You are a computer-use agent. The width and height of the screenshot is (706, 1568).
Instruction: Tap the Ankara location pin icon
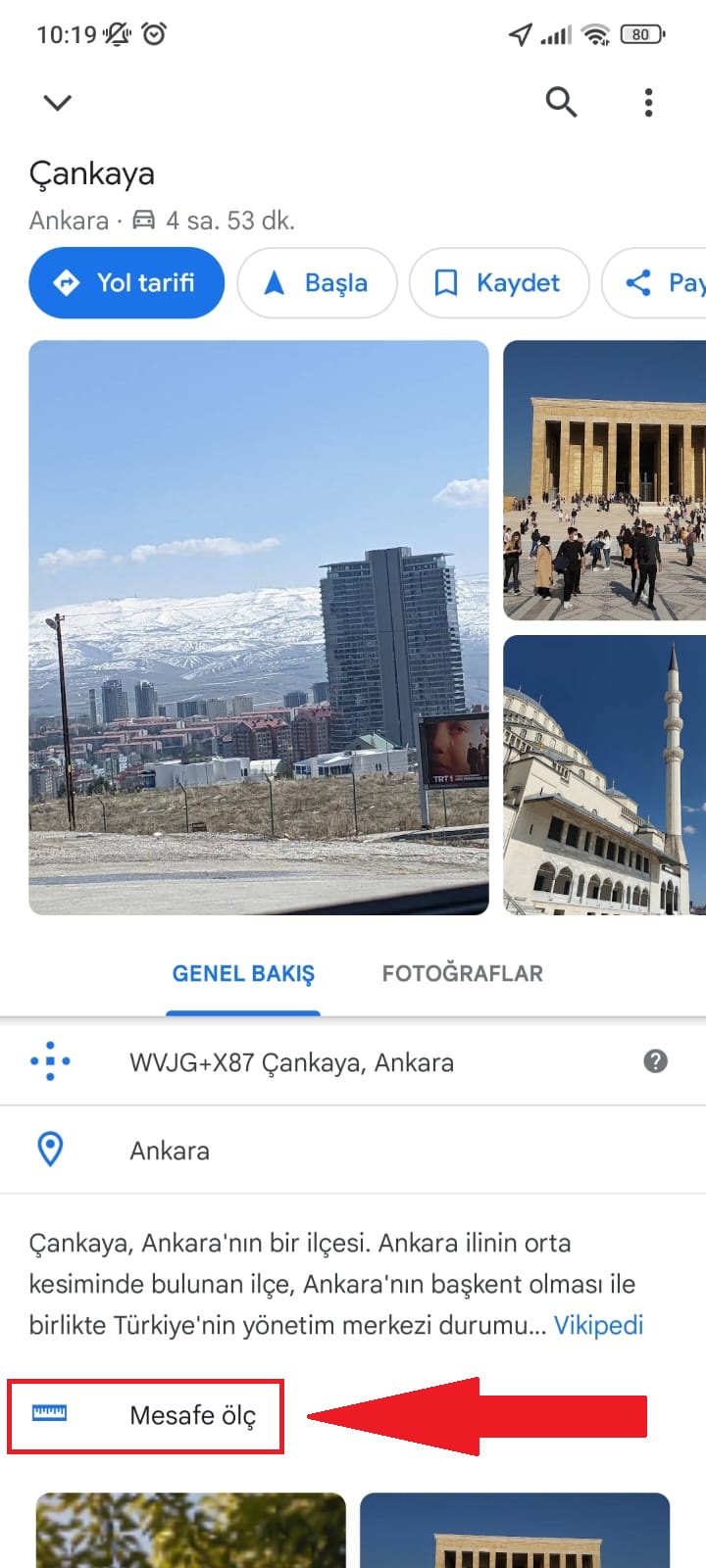[x=50, y=1150]
